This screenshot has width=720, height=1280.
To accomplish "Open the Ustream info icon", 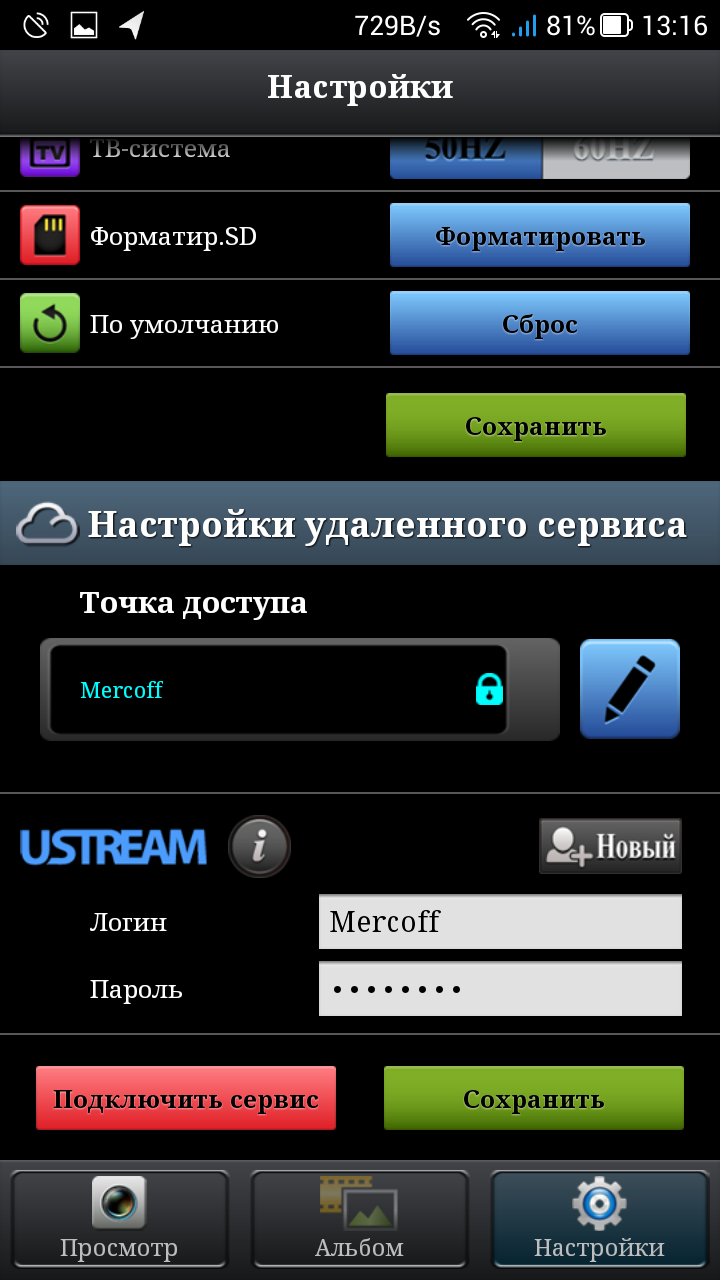I will click(x=259, y=847).
